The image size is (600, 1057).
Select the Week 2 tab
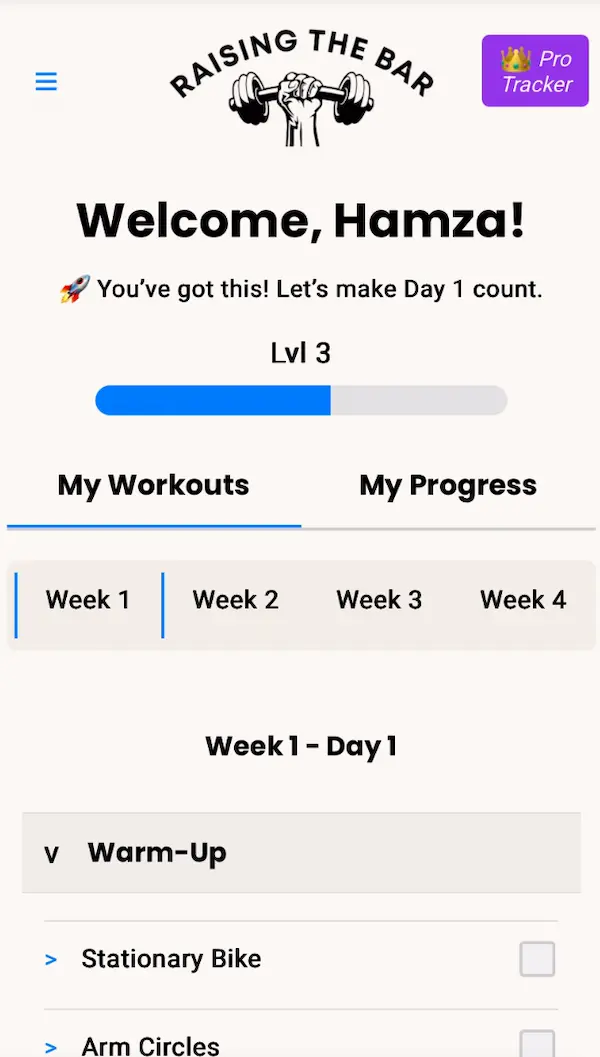[x=235, y=600]
